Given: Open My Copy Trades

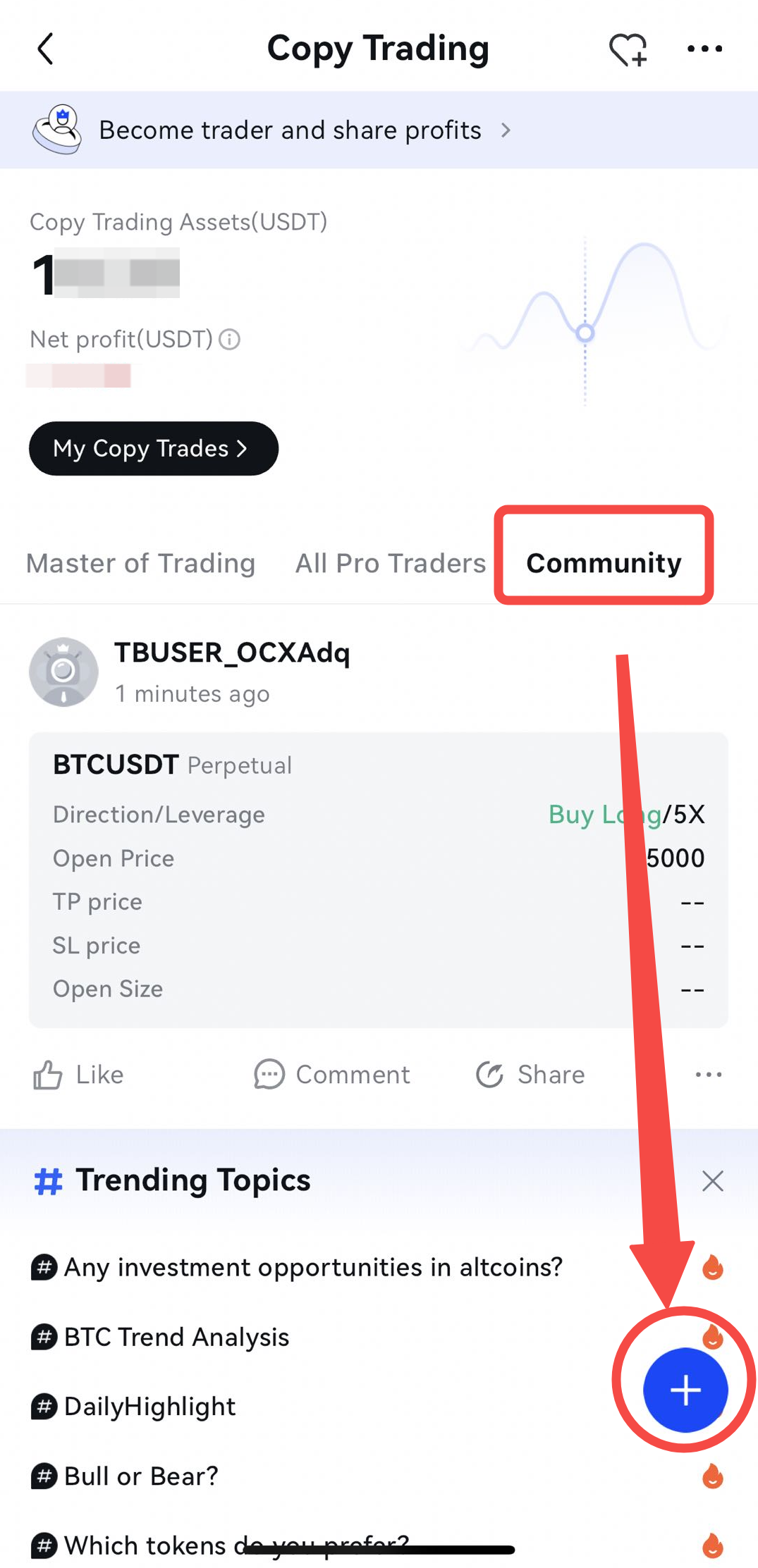Looking at the screenshot, I should [x=152, y=448].
